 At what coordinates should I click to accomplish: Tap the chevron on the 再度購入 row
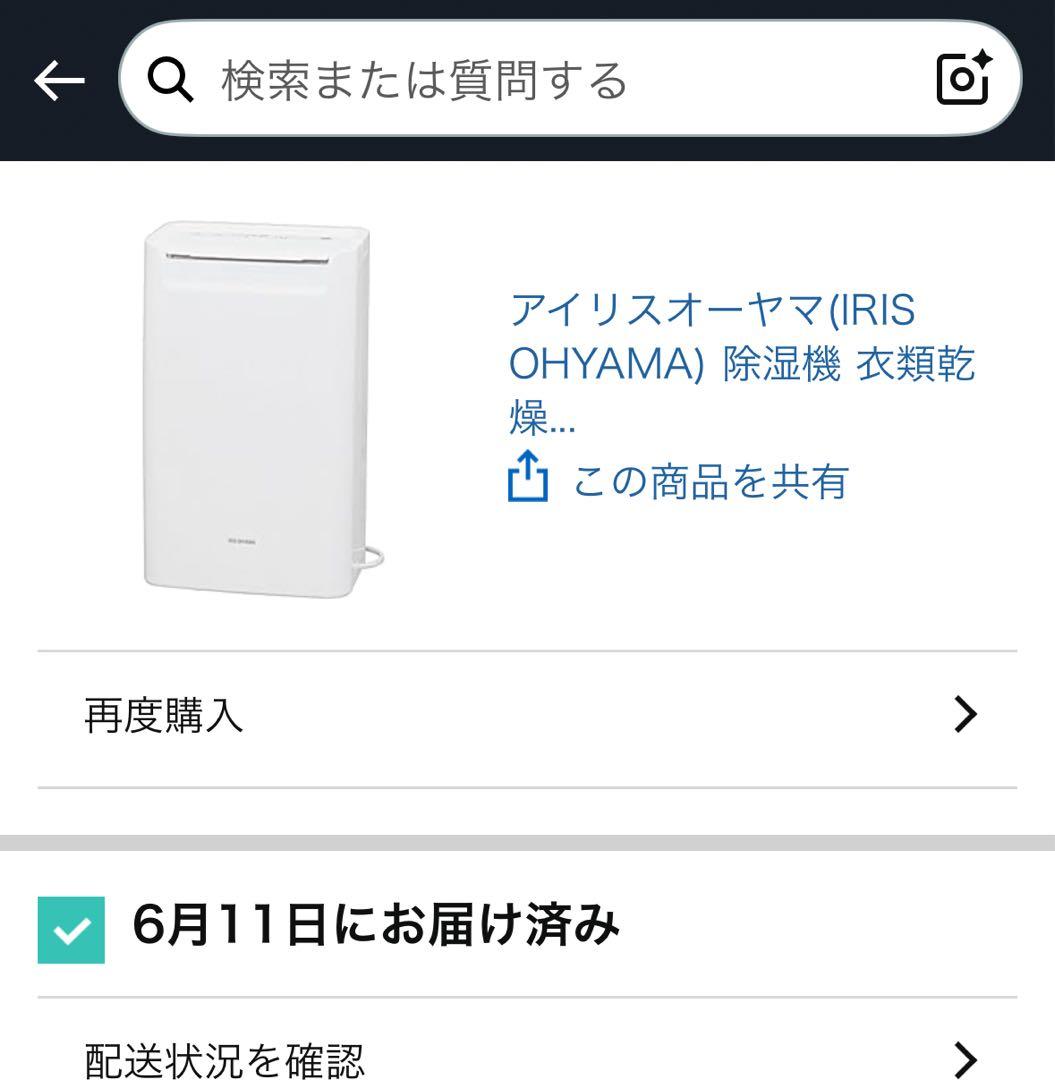964,715
